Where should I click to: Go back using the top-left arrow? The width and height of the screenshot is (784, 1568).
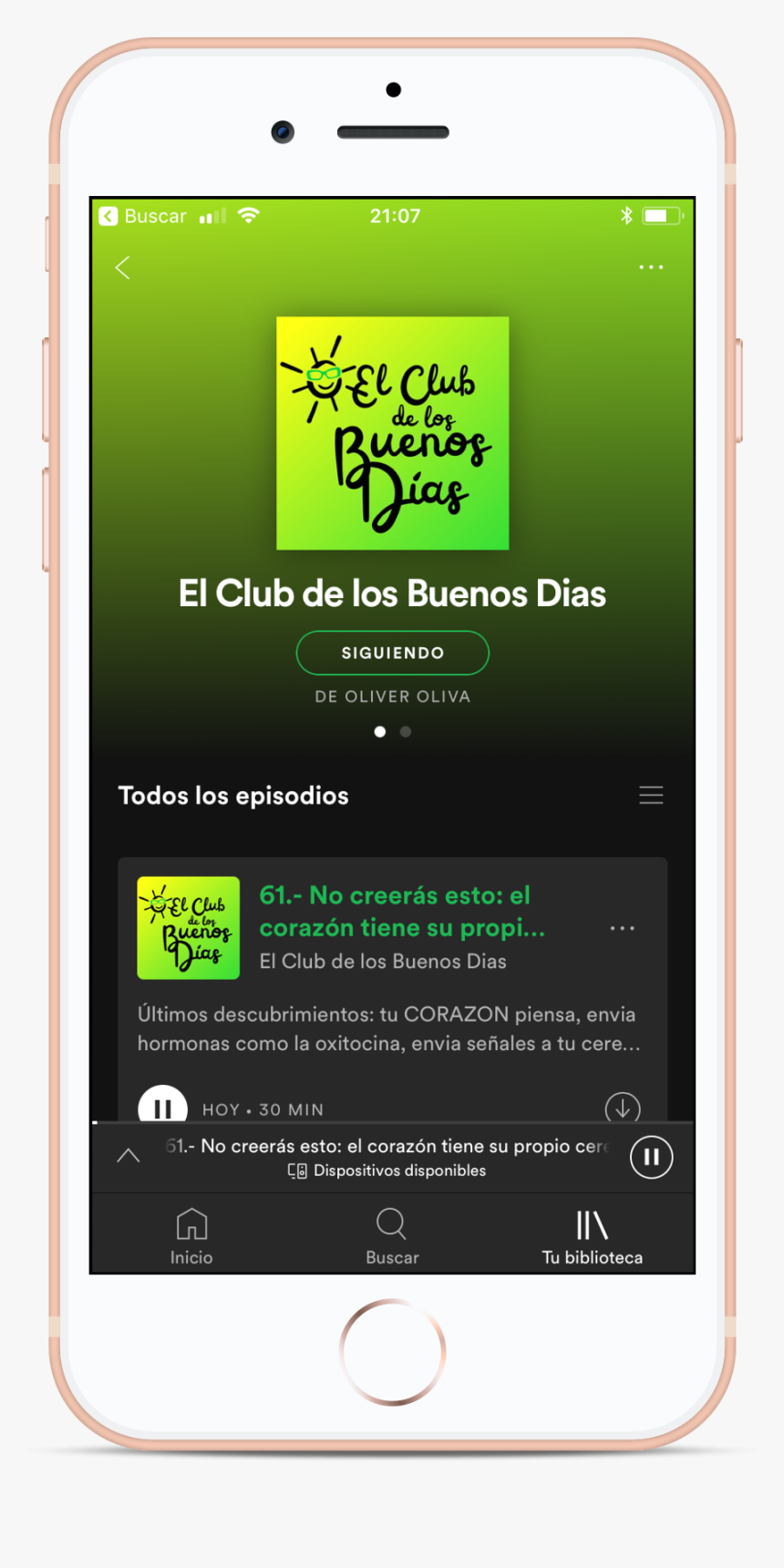123,268
